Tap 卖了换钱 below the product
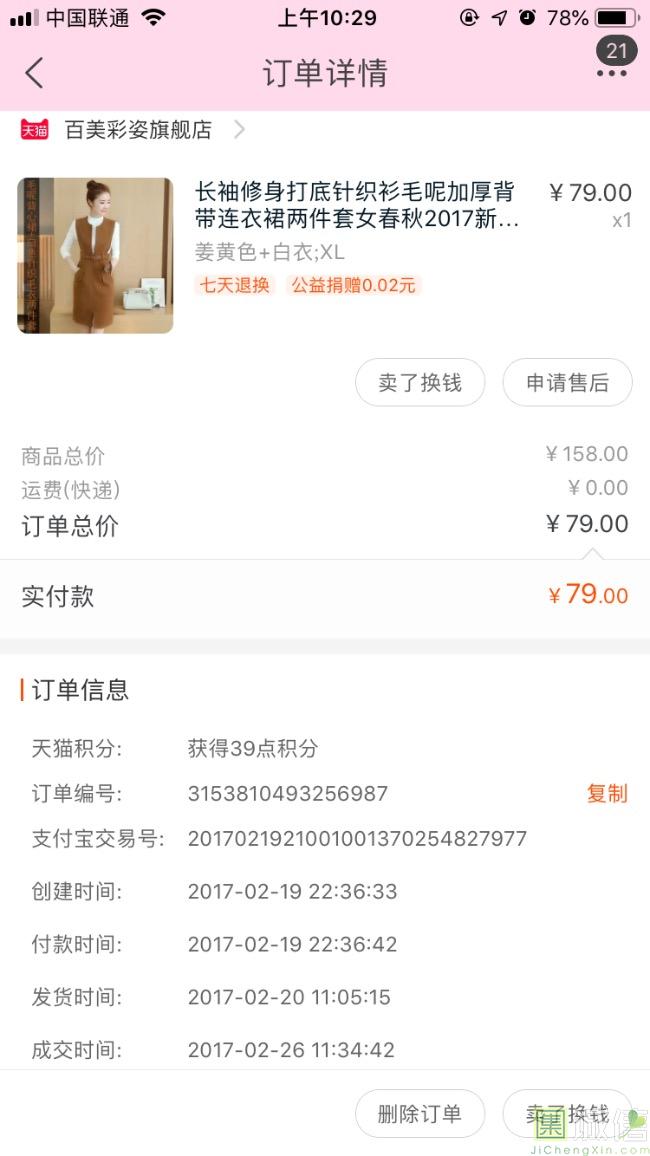The height and width of the screenshot is (1156, 650). click(420, 383)
